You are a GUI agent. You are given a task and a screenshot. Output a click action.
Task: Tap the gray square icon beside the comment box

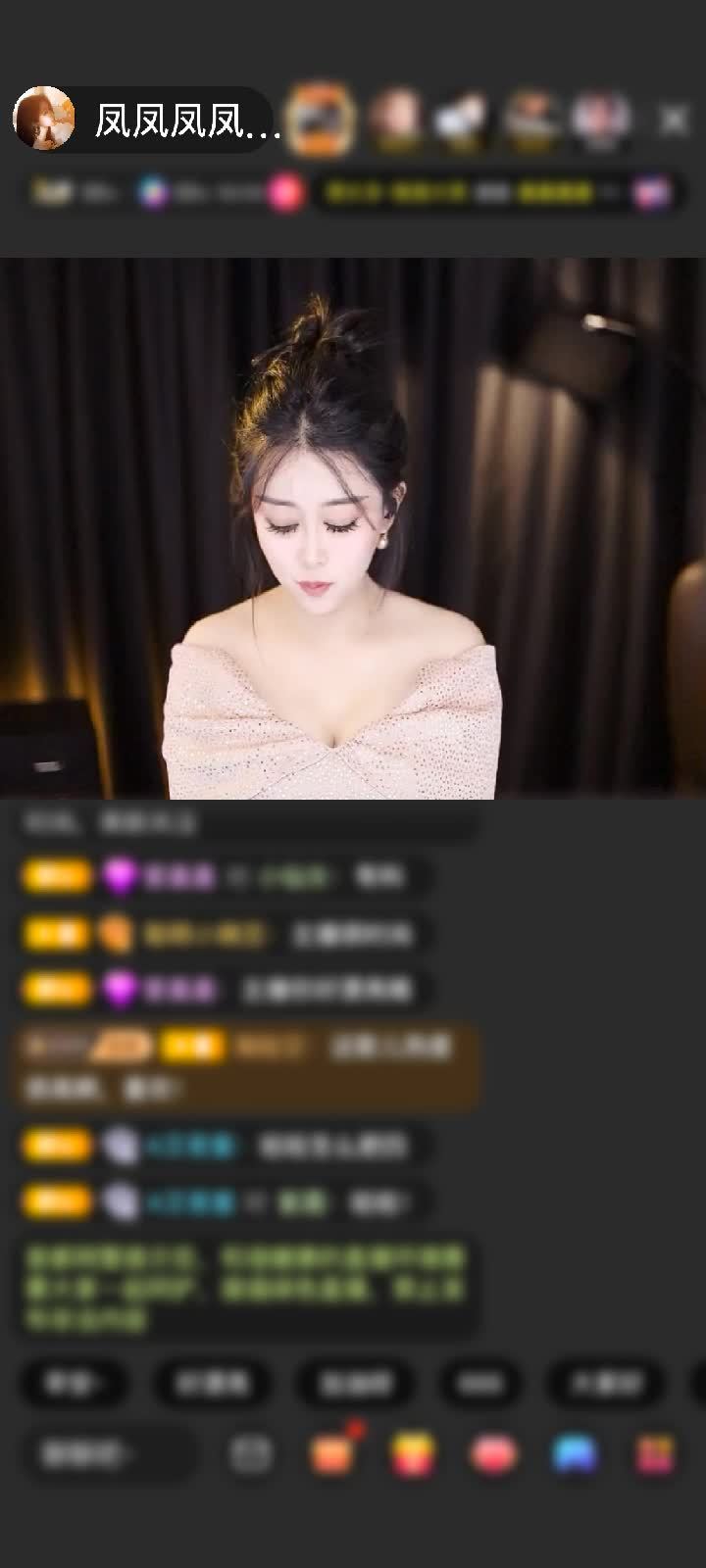(x=251, y=1453)
